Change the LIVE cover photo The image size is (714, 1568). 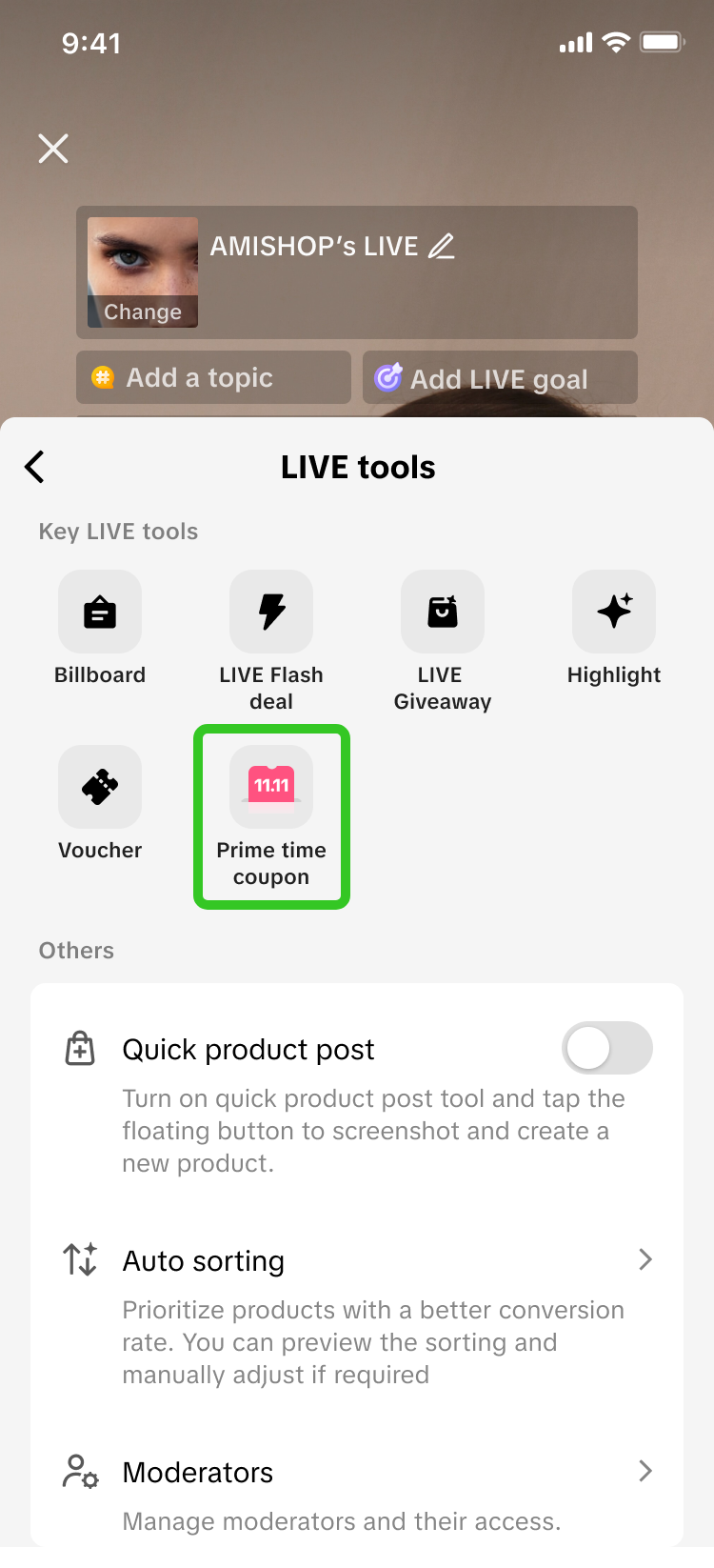(143, 311)
